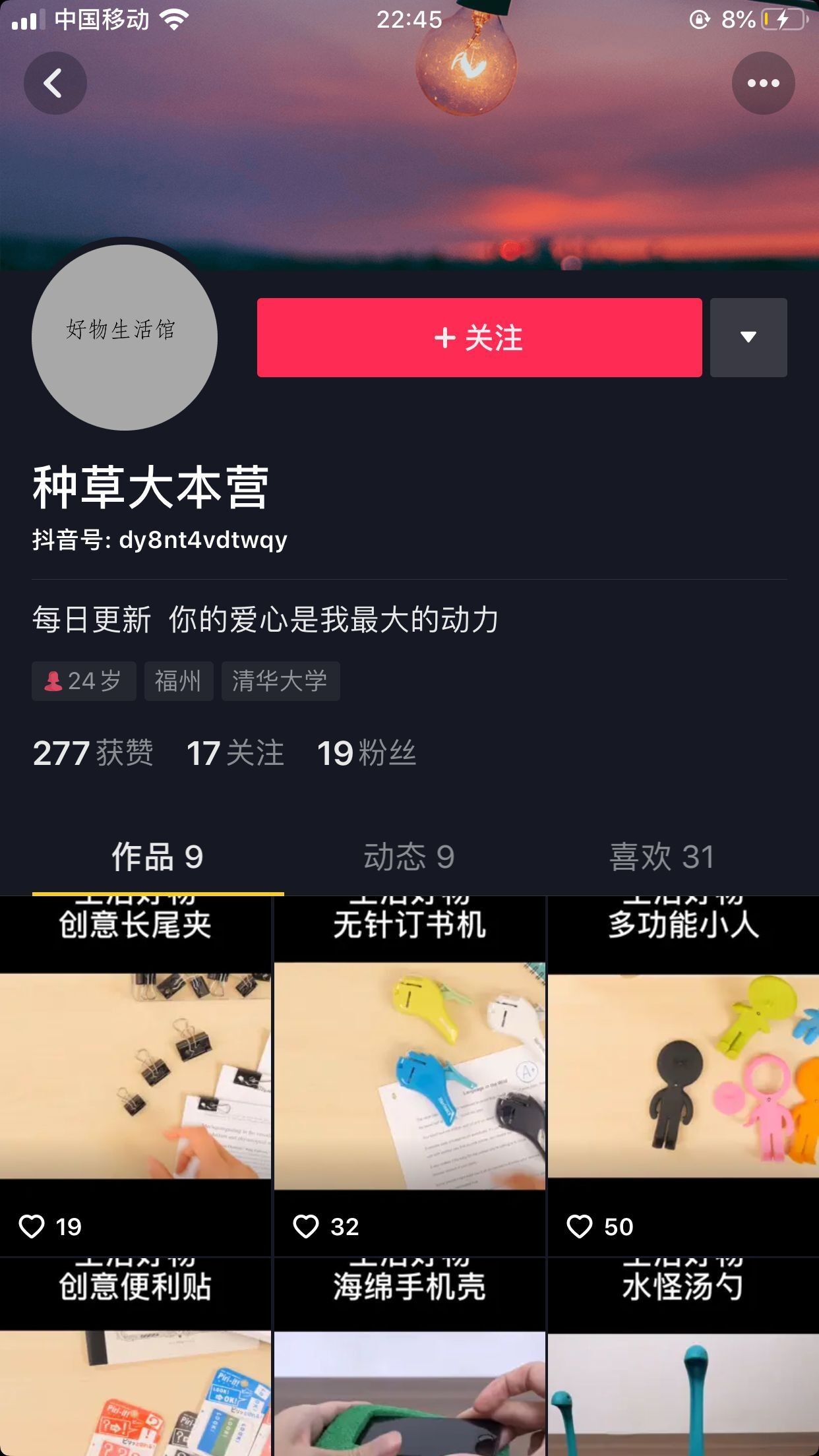Open the 多功能小人 video
The width and height of the screenshot is (819, 1456).
[683, 1075]
